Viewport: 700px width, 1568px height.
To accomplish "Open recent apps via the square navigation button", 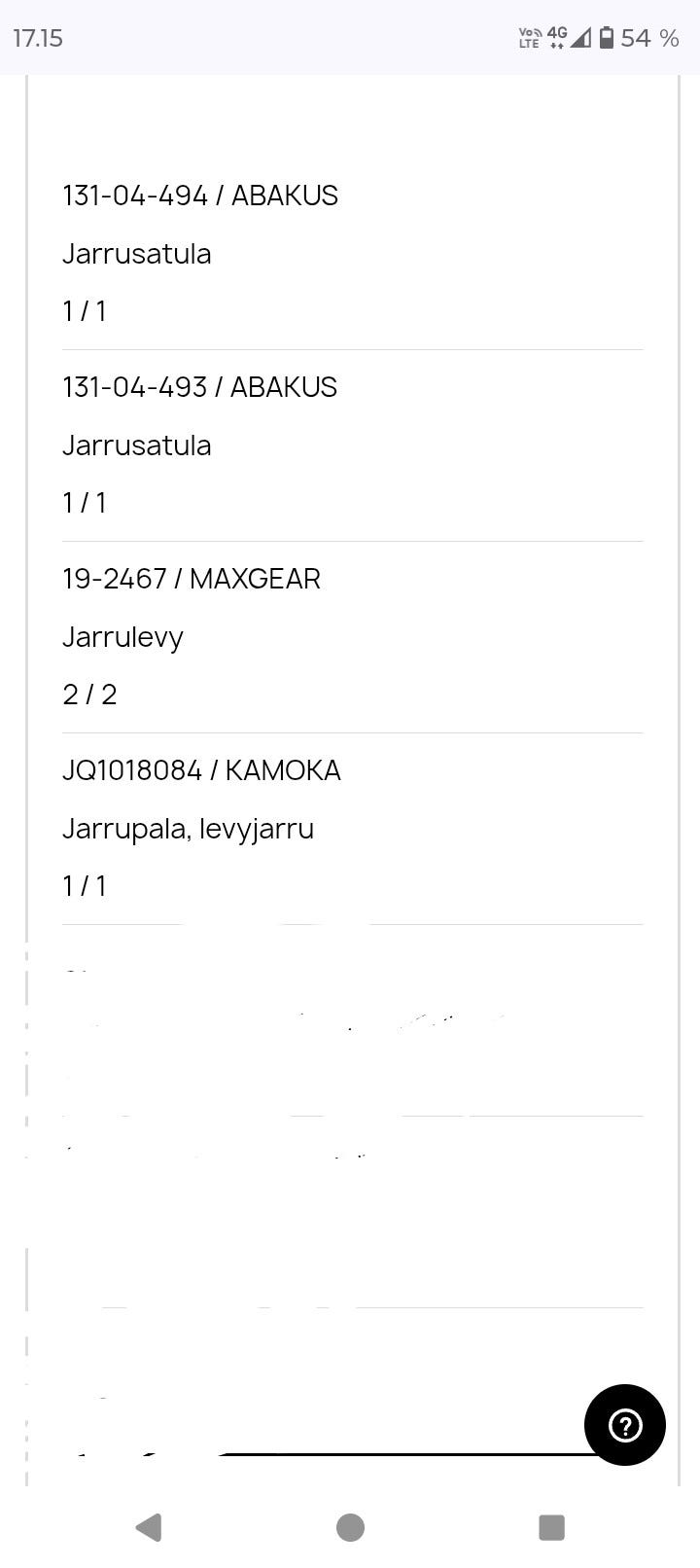I will click(550, 1528).
